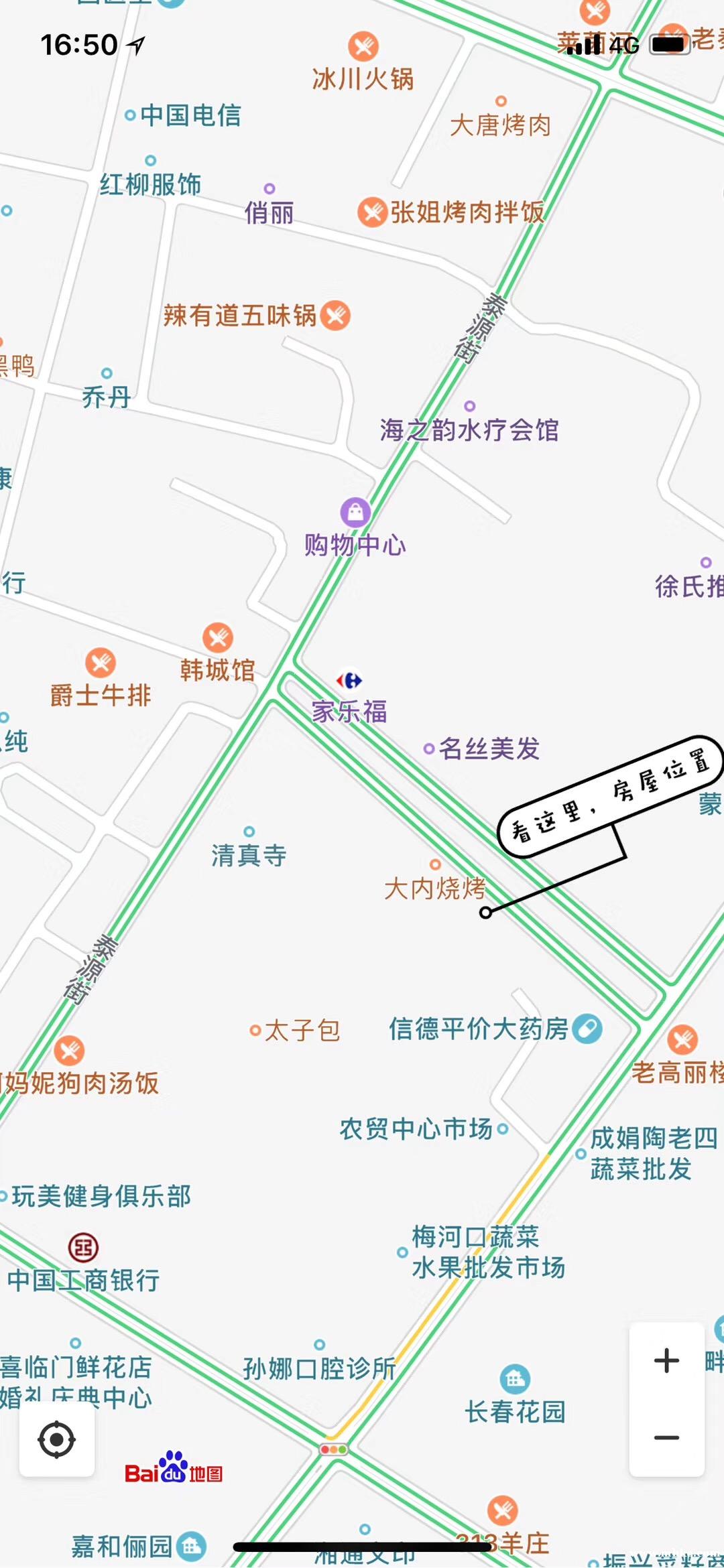Select the 张姐烤肉拌饭 restaurant marker
This screenshot has width=724, height=1568.
[372, 212]
